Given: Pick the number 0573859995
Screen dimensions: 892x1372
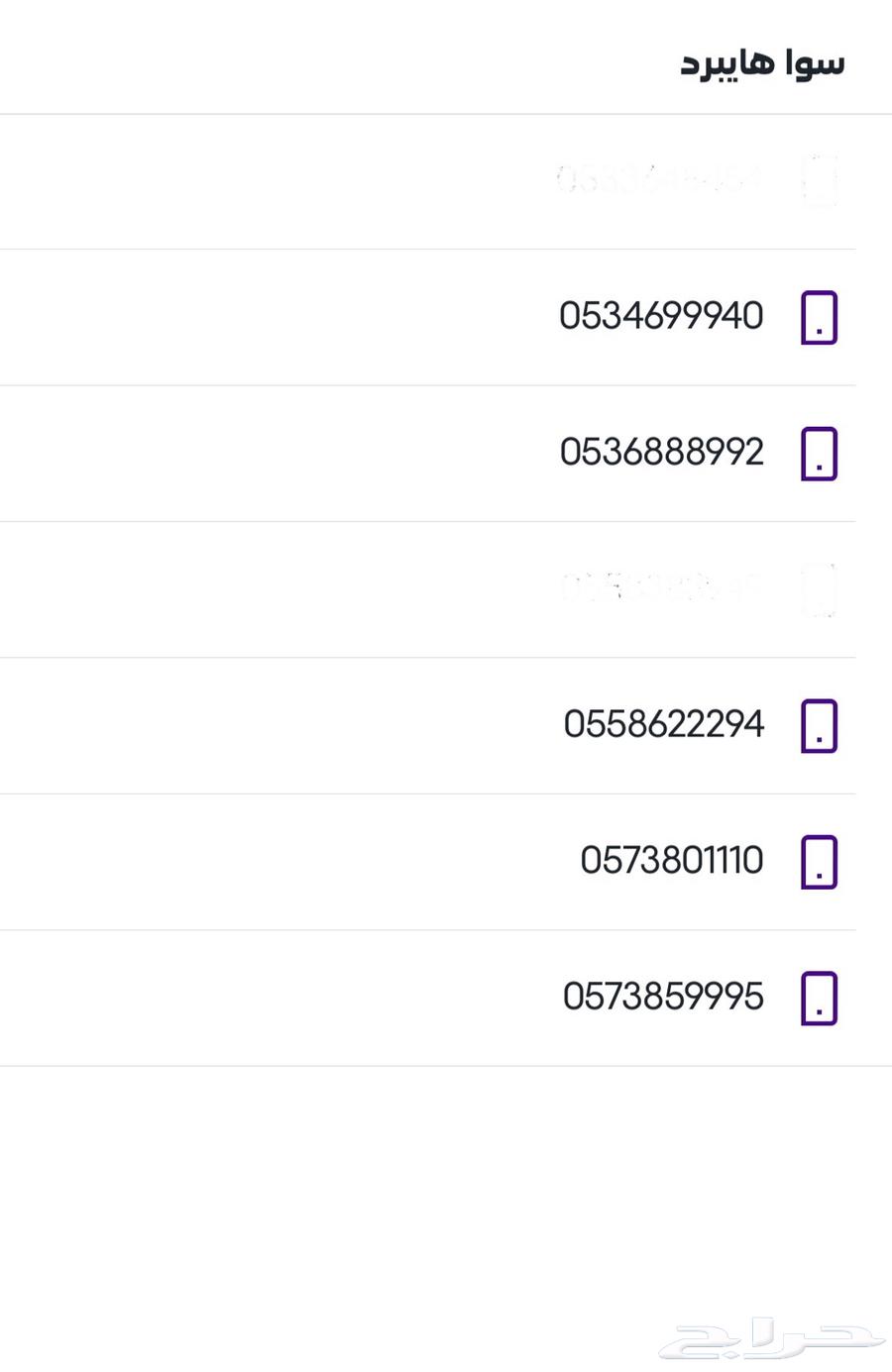Looking at the screenshot, I should coord(663,997).
